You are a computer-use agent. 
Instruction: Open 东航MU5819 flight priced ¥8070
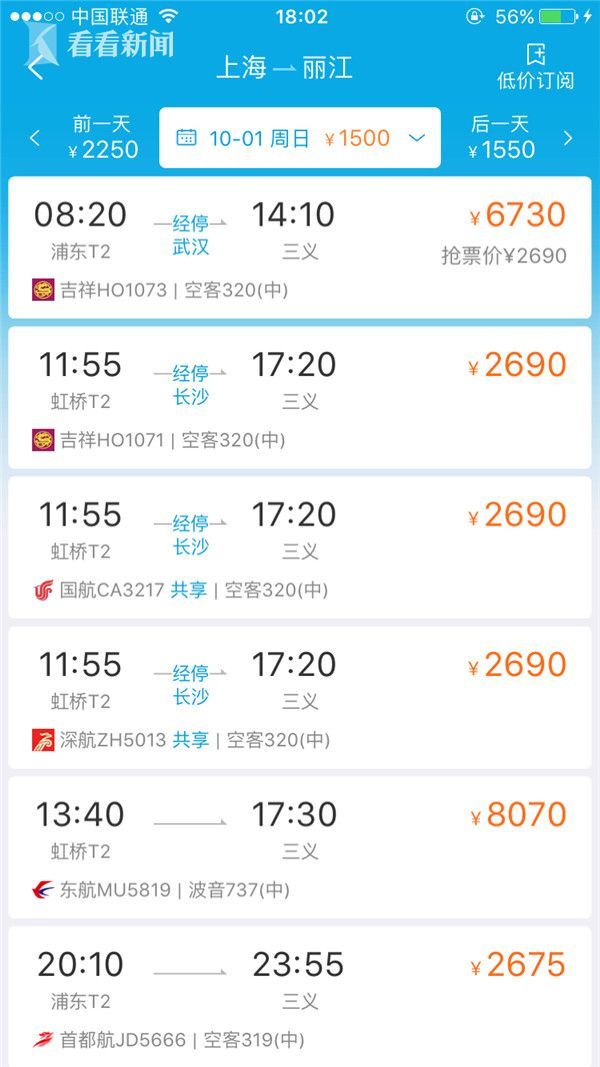[300, 848]
